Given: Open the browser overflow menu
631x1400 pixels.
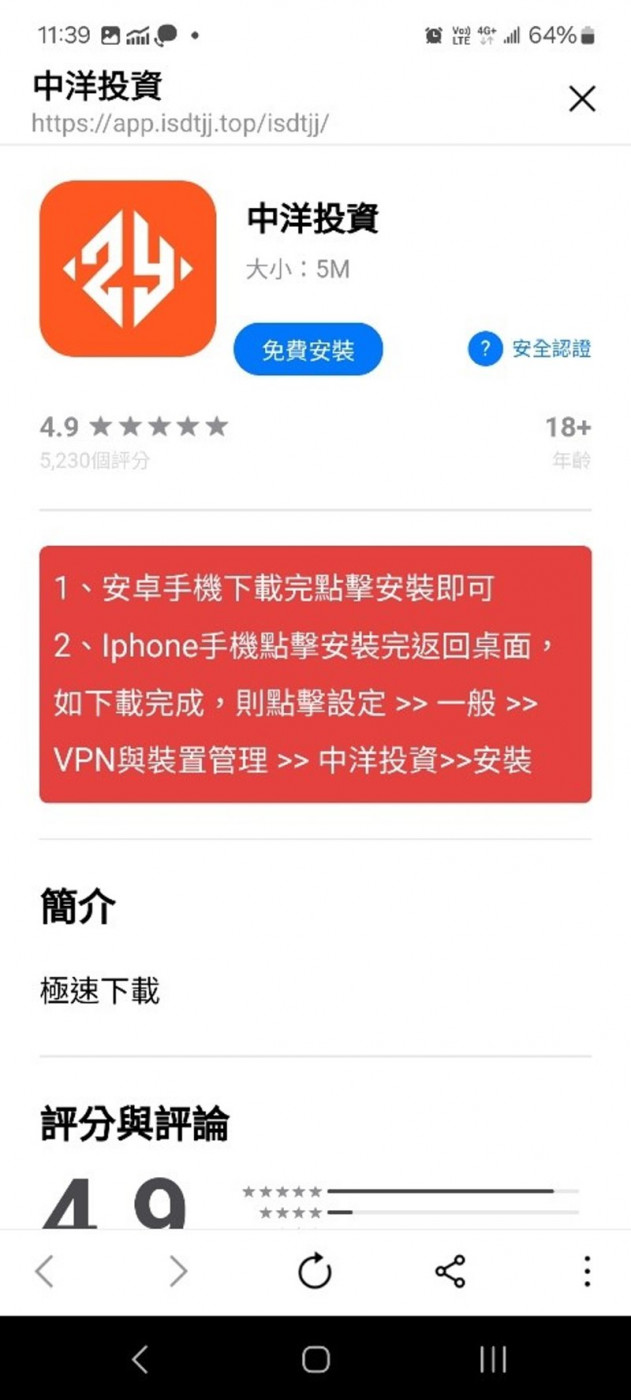Looking at the screenshot, I should [x=587, y=1271].
